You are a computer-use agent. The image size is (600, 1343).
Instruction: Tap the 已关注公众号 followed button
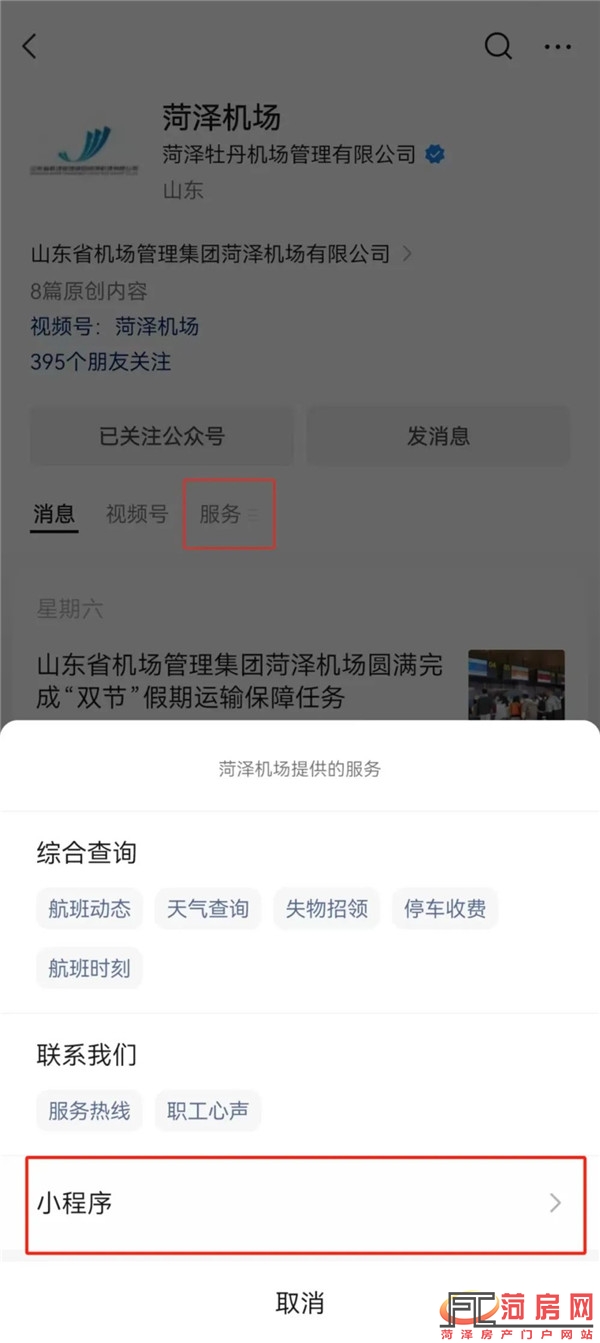pyautogui.click(x=162, y=436)
